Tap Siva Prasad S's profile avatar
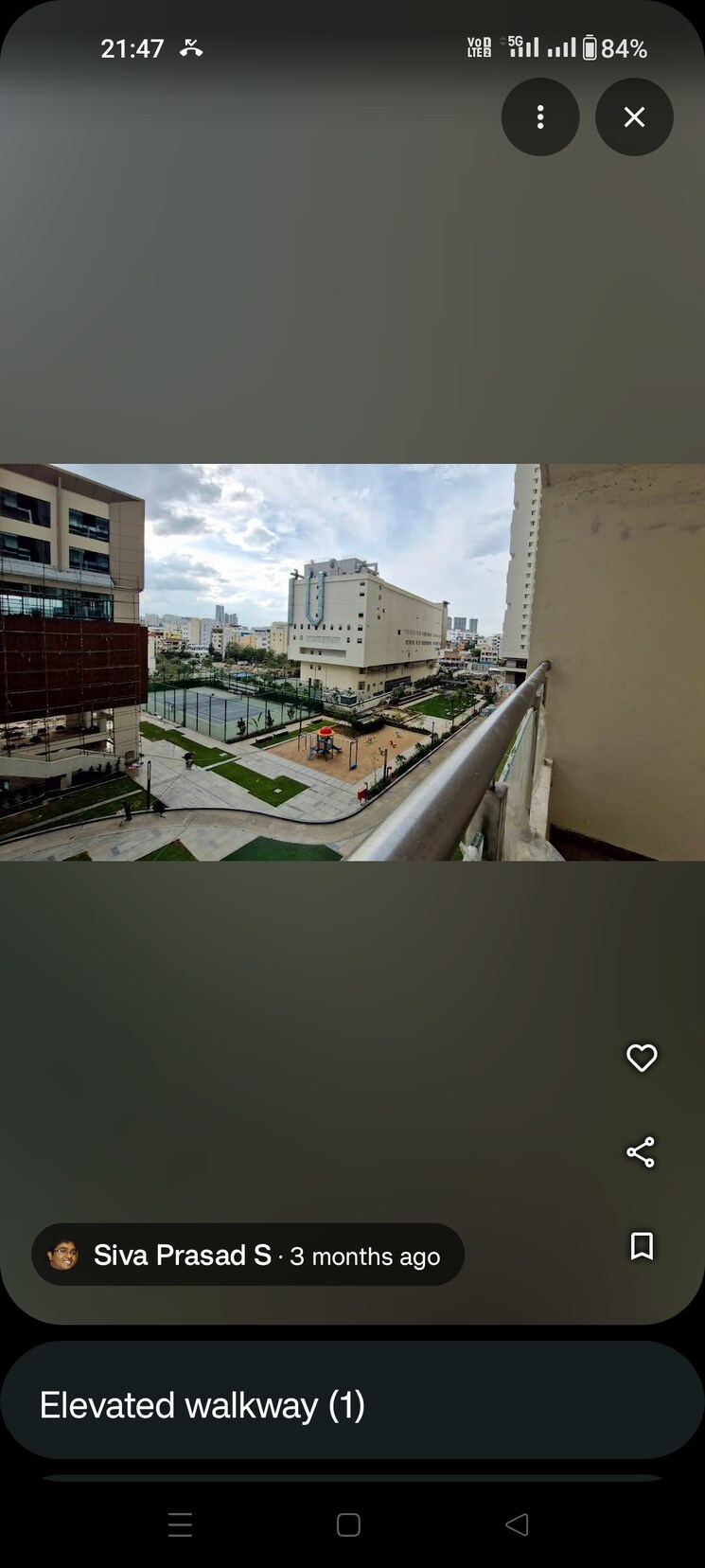705x1568 pixels. 62,1255
